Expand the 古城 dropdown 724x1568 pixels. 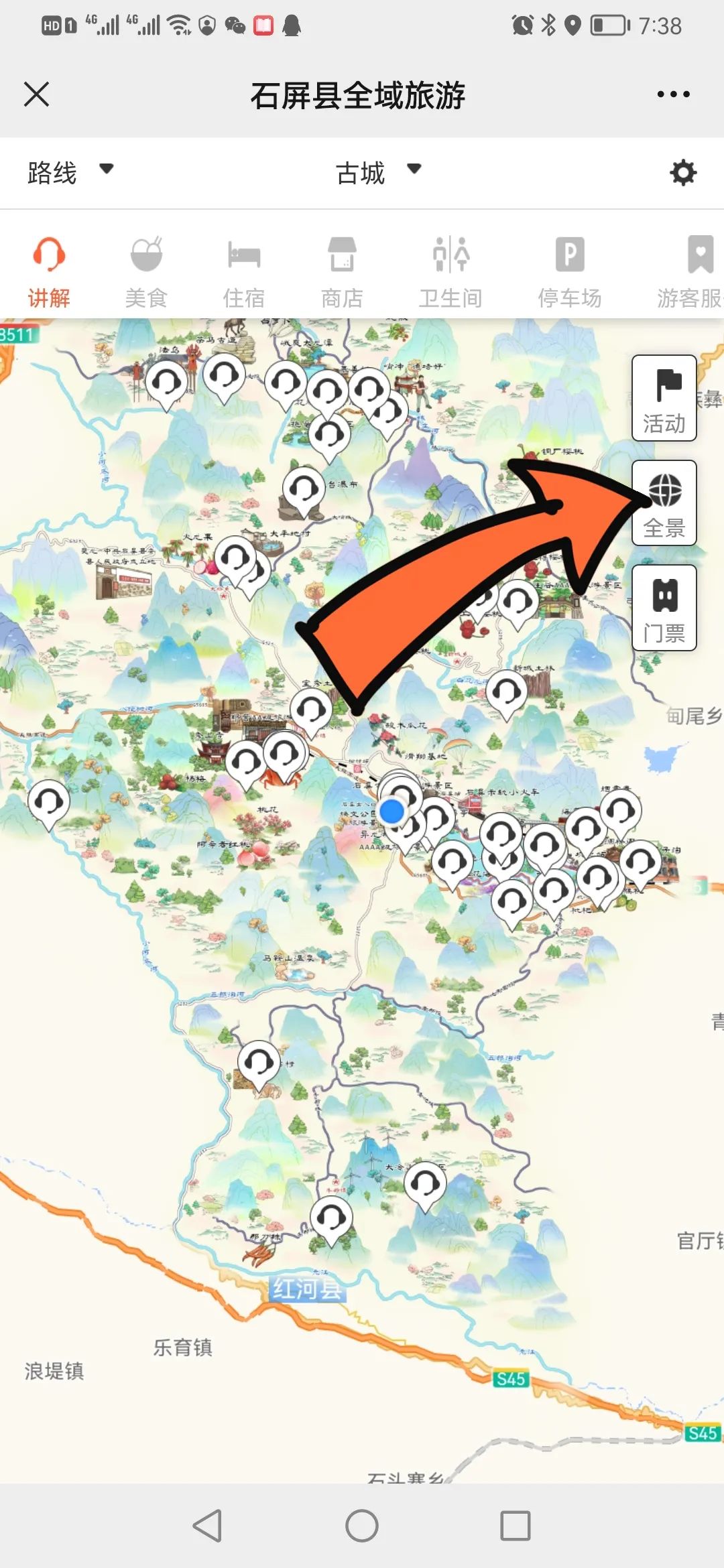379,172
